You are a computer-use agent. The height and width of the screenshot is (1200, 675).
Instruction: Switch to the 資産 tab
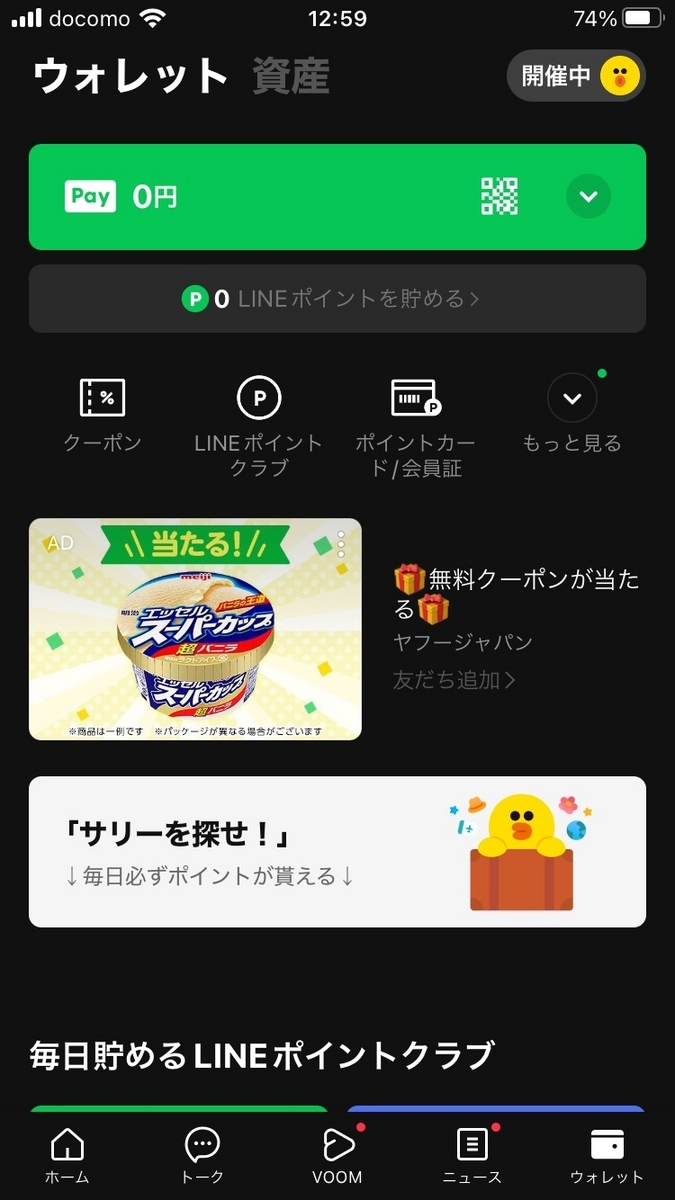[x=291, y=77]
